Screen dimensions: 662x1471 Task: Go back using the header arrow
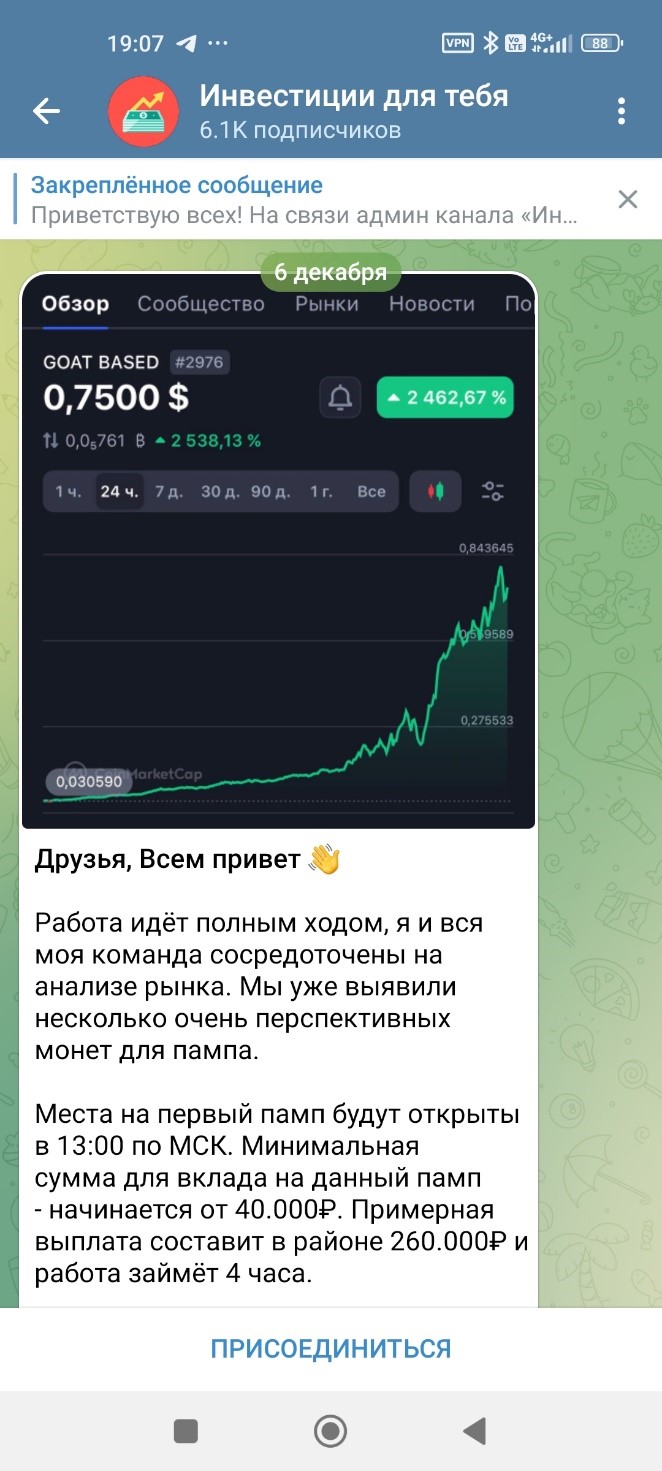click(x=47, y=111)
